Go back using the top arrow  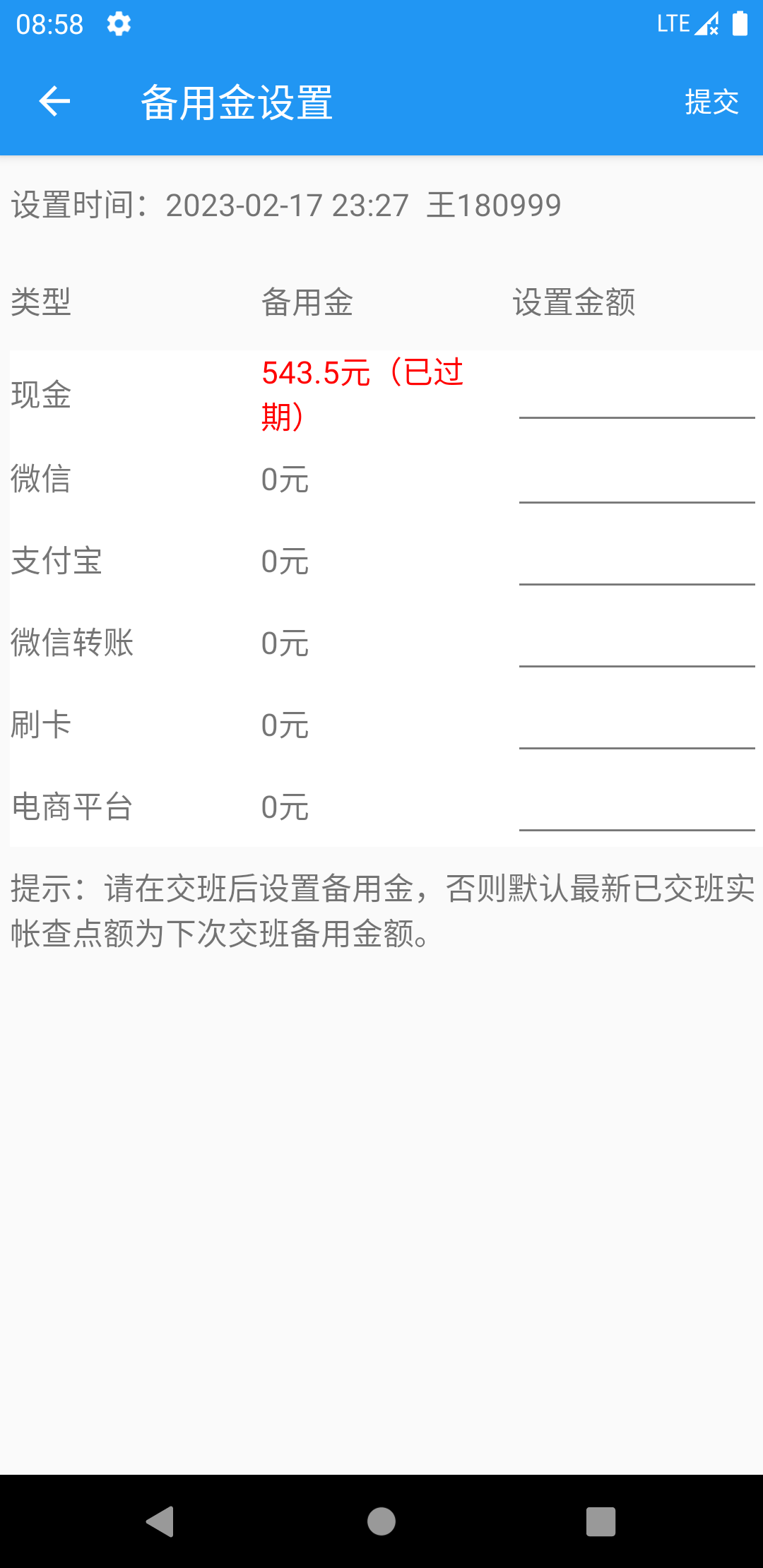click(x=54, y=102)
